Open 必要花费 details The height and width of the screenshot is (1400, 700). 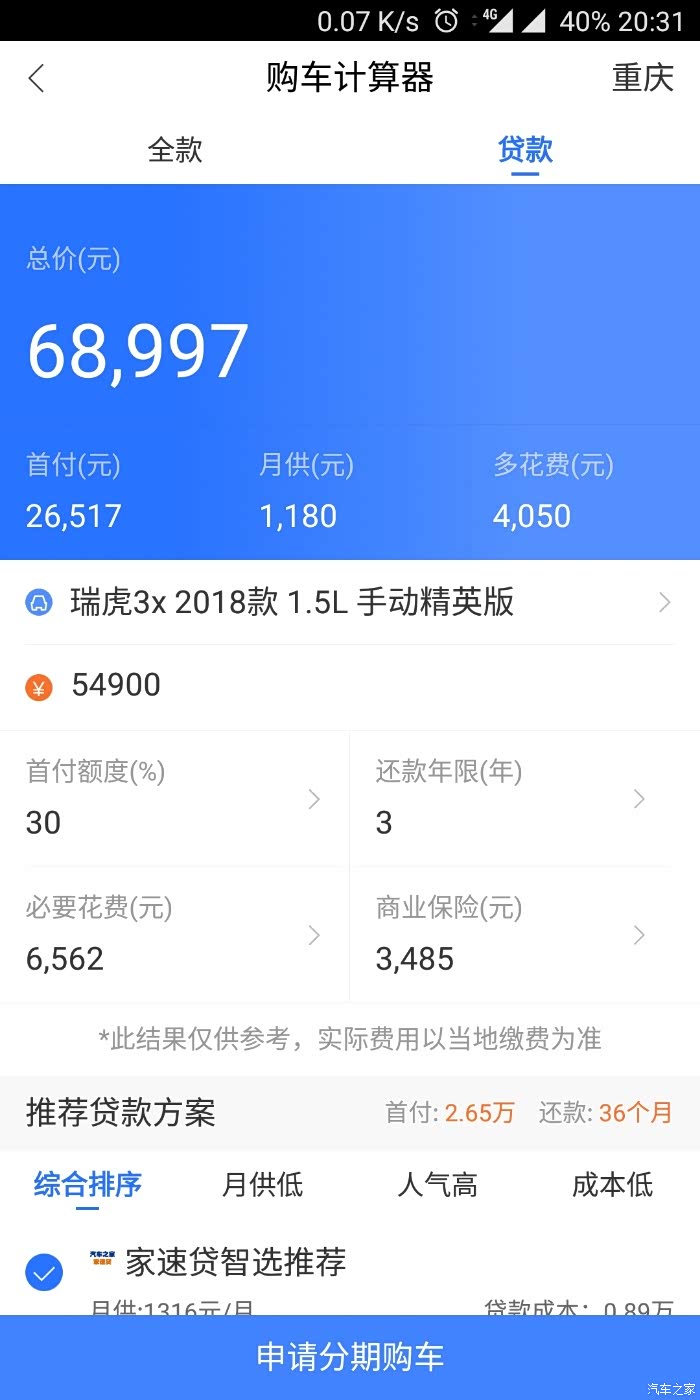pos(175,934)
